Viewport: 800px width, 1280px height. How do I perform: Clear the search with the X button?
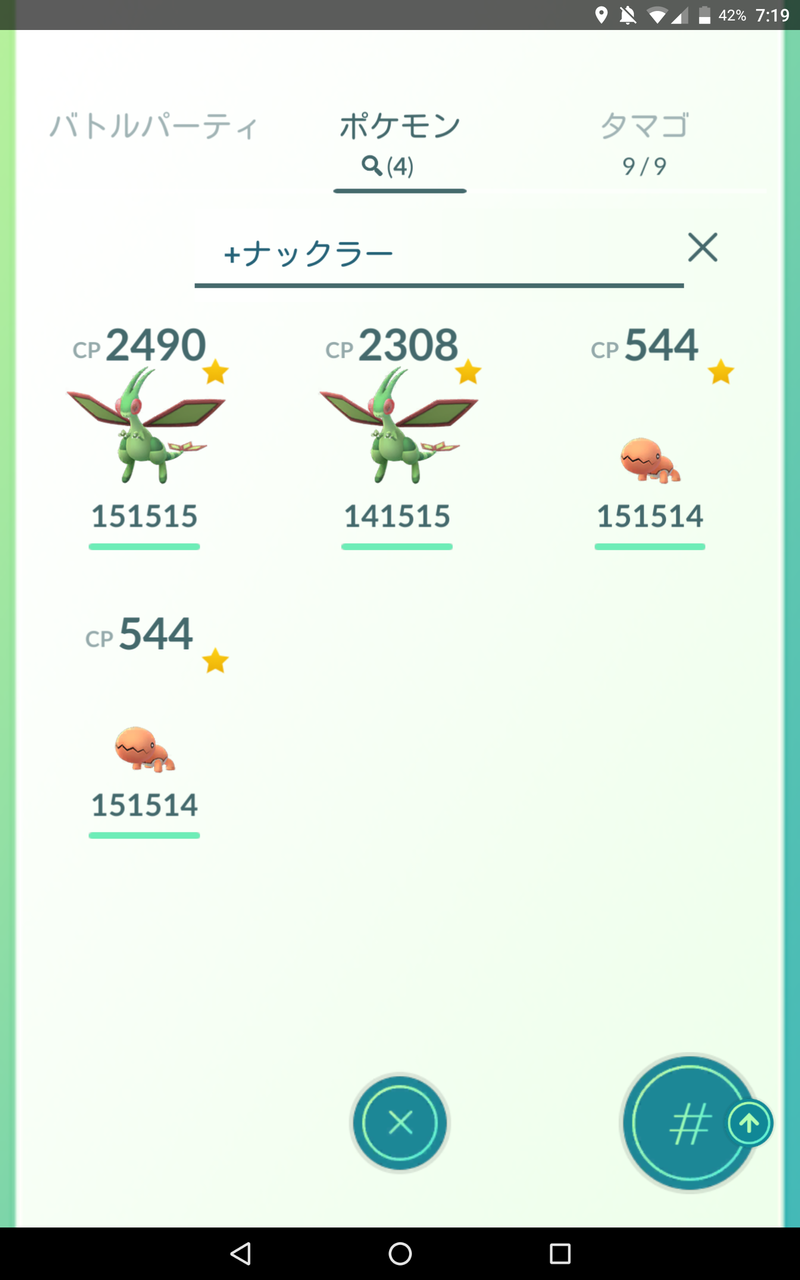pyautogui.click(x=703, y=247)
